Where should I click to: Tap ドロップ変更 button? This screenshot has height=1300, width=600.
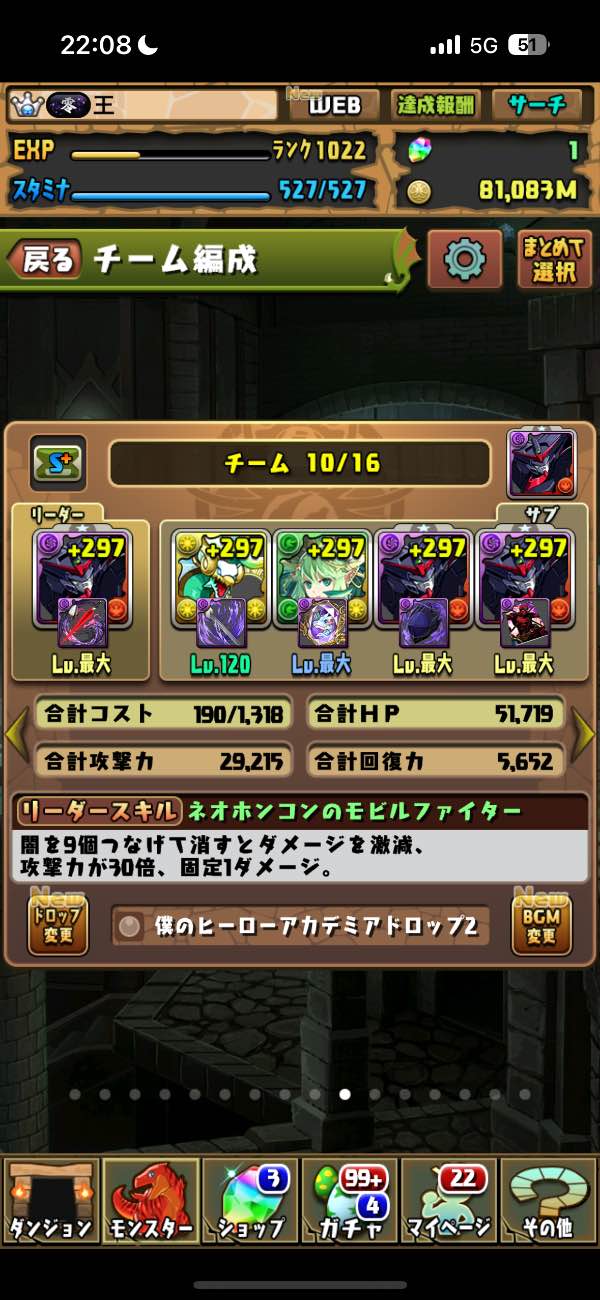(58, 925)
